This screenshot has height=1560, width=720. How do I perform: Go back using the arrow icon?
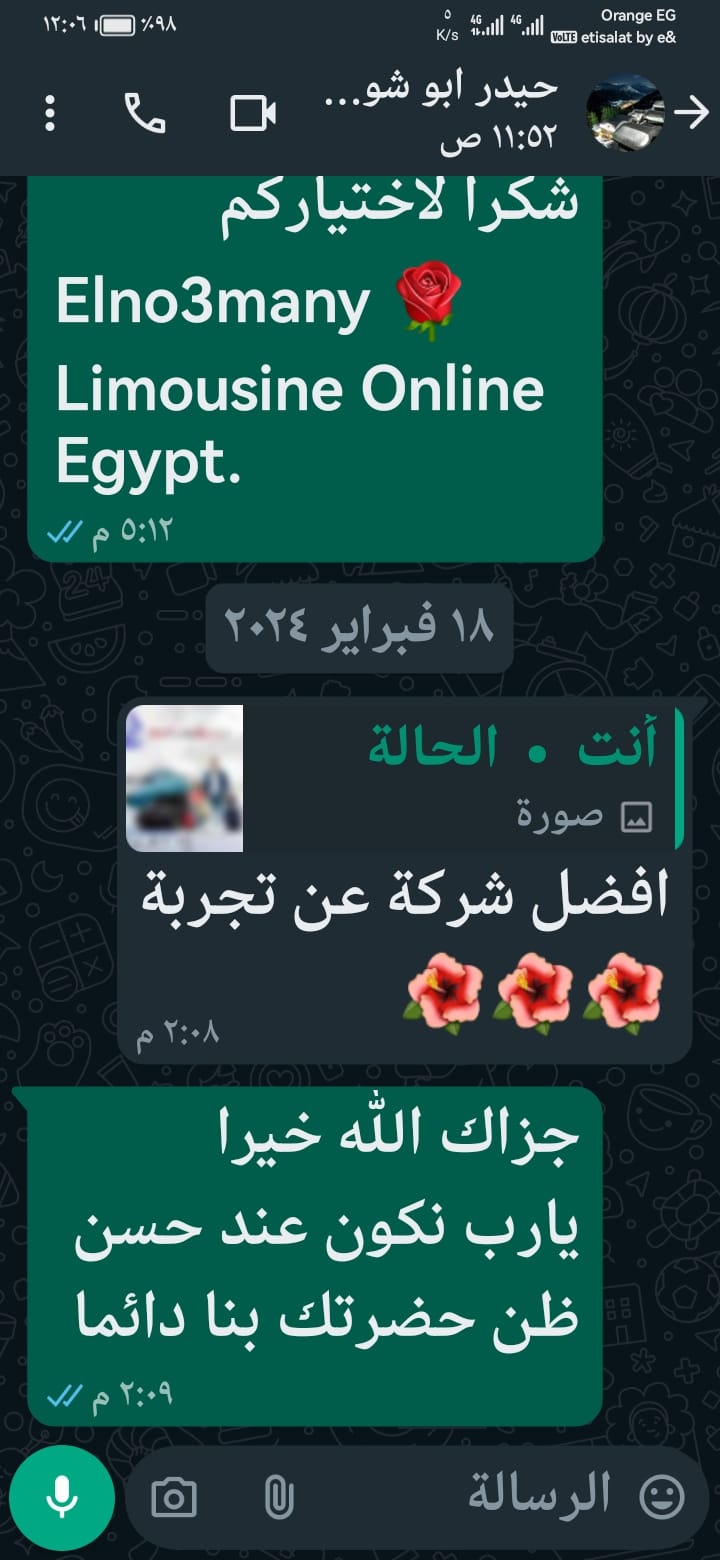tap(691, 113)
